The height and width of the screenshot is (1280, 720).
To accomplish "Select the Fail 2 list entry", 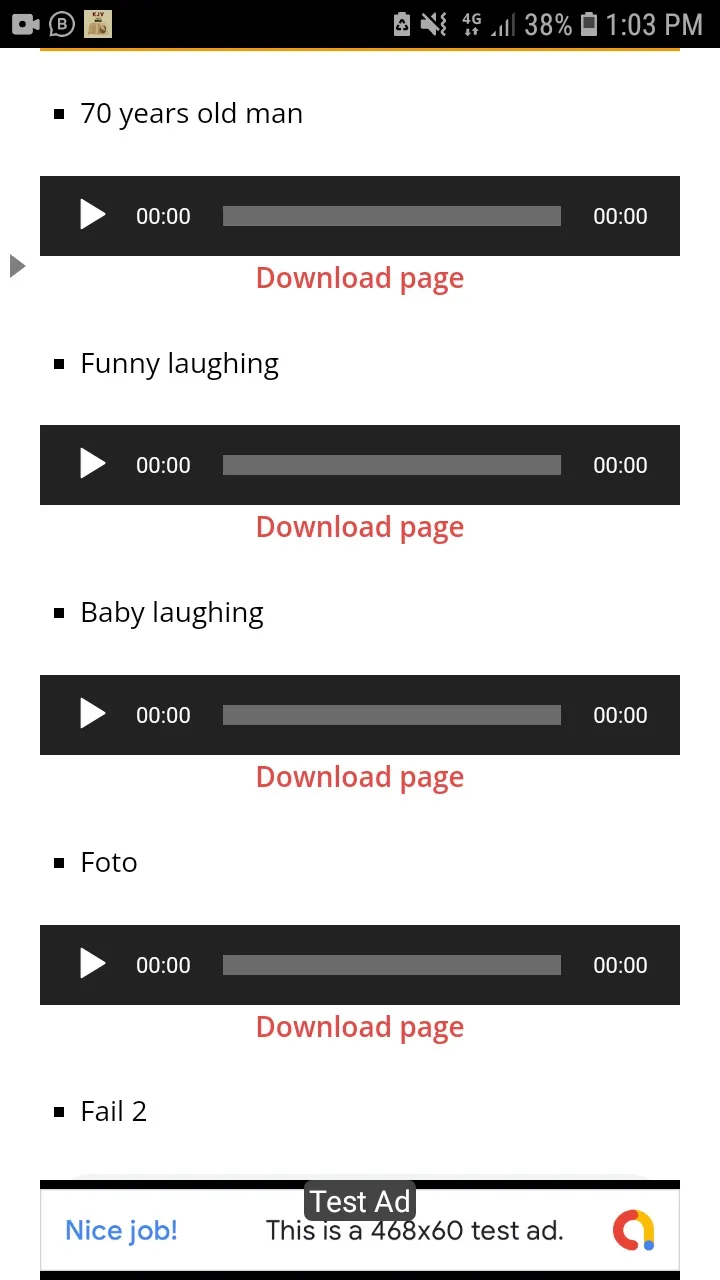I will (113, 1111).
